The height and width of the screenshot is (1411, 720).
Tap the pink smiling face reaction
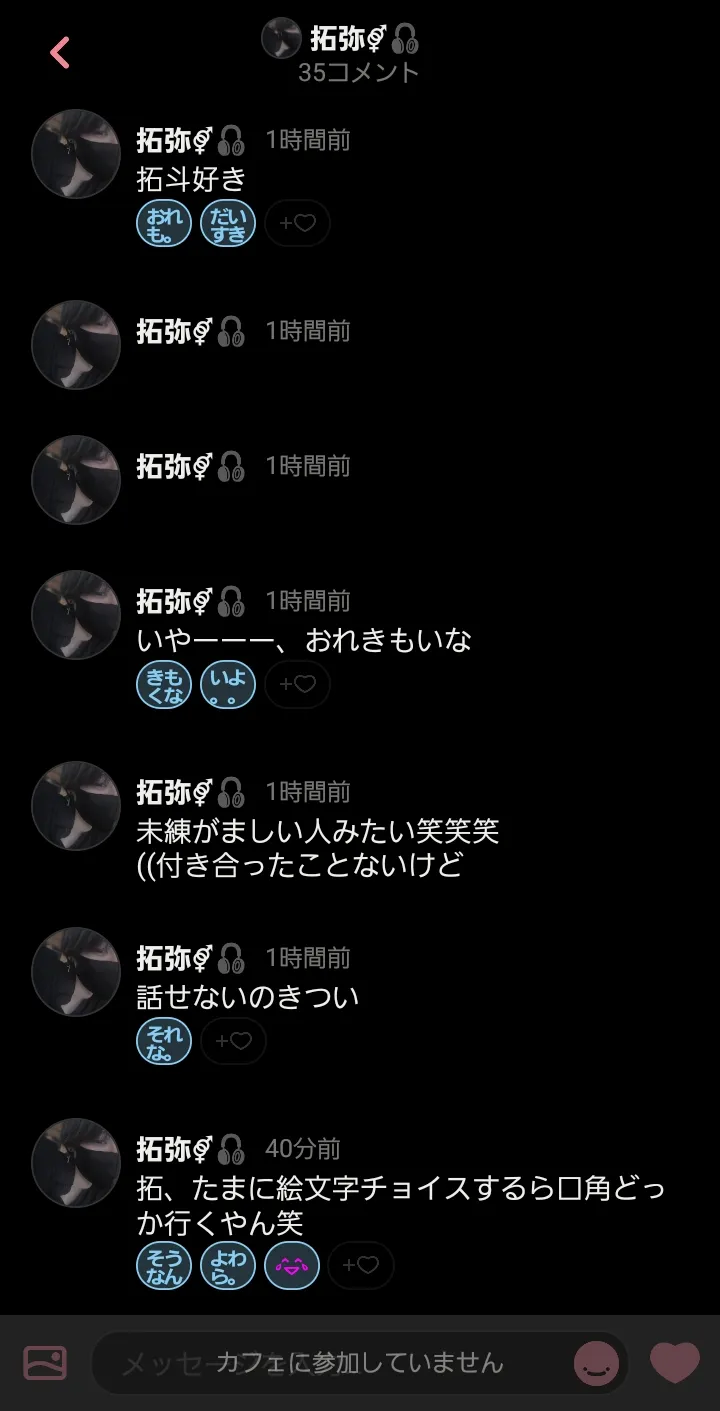[292, 1266]
